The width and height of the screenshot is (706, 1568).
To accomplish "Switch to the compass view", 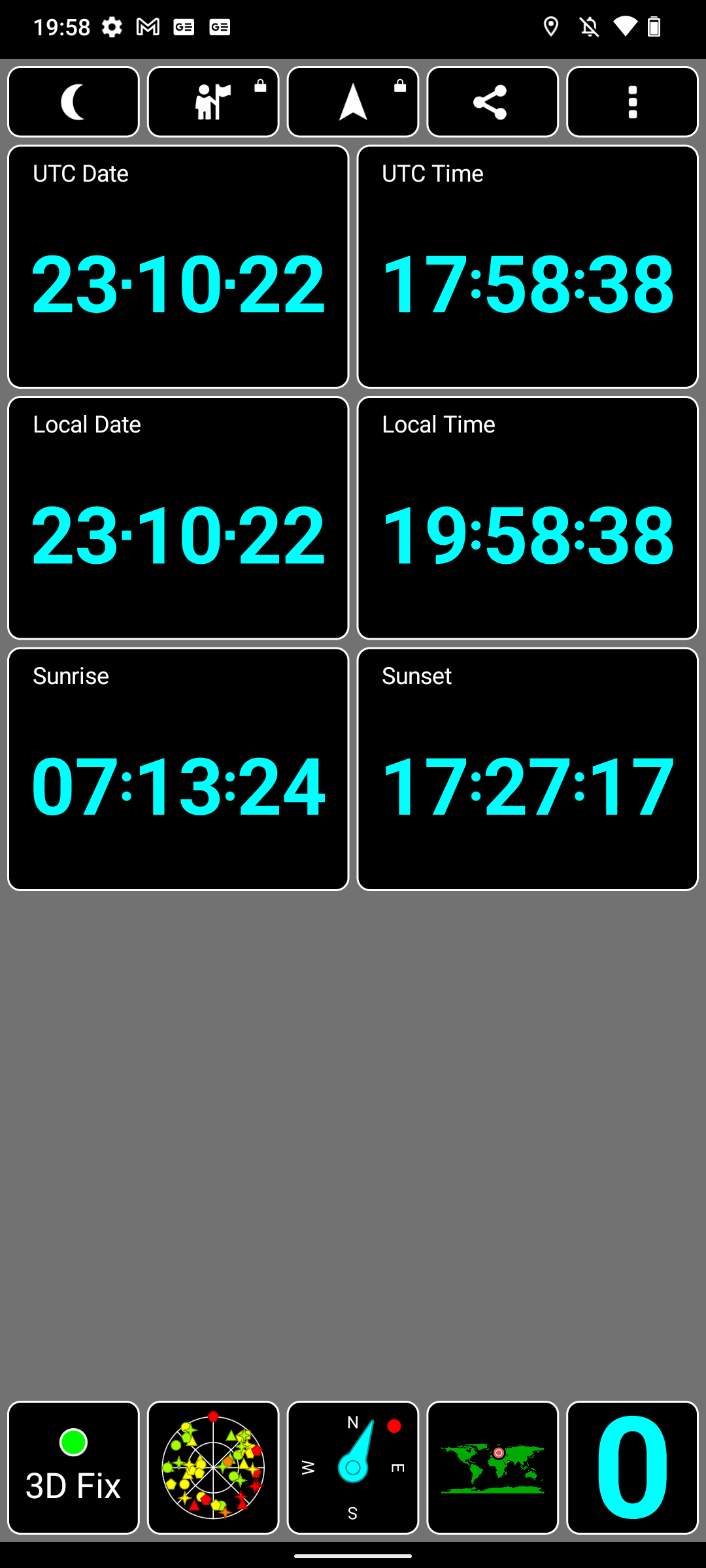I will 353,1467.
